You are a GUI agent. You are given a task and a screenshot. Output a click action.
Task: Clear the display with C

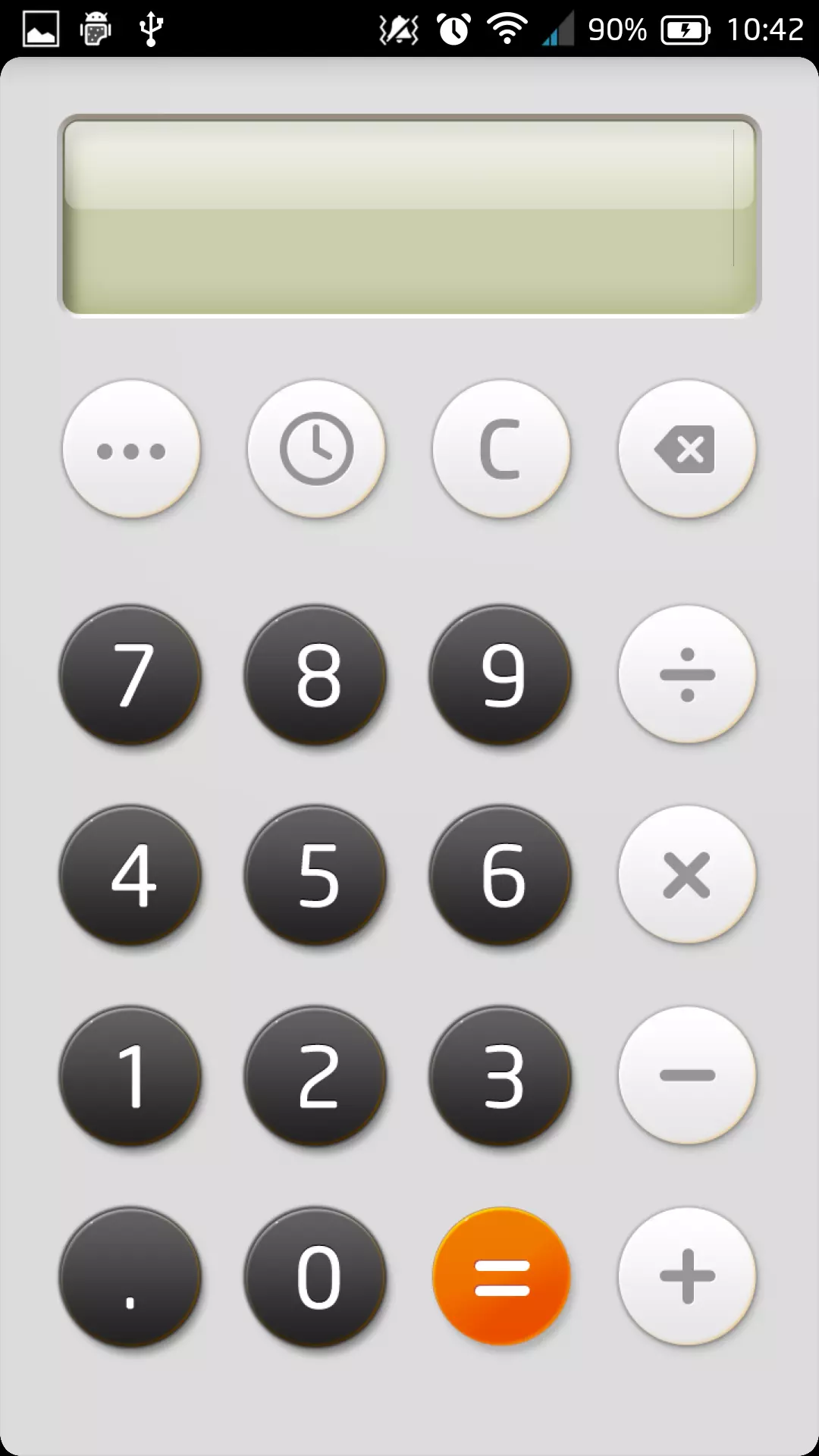click(x=501, y=450)
